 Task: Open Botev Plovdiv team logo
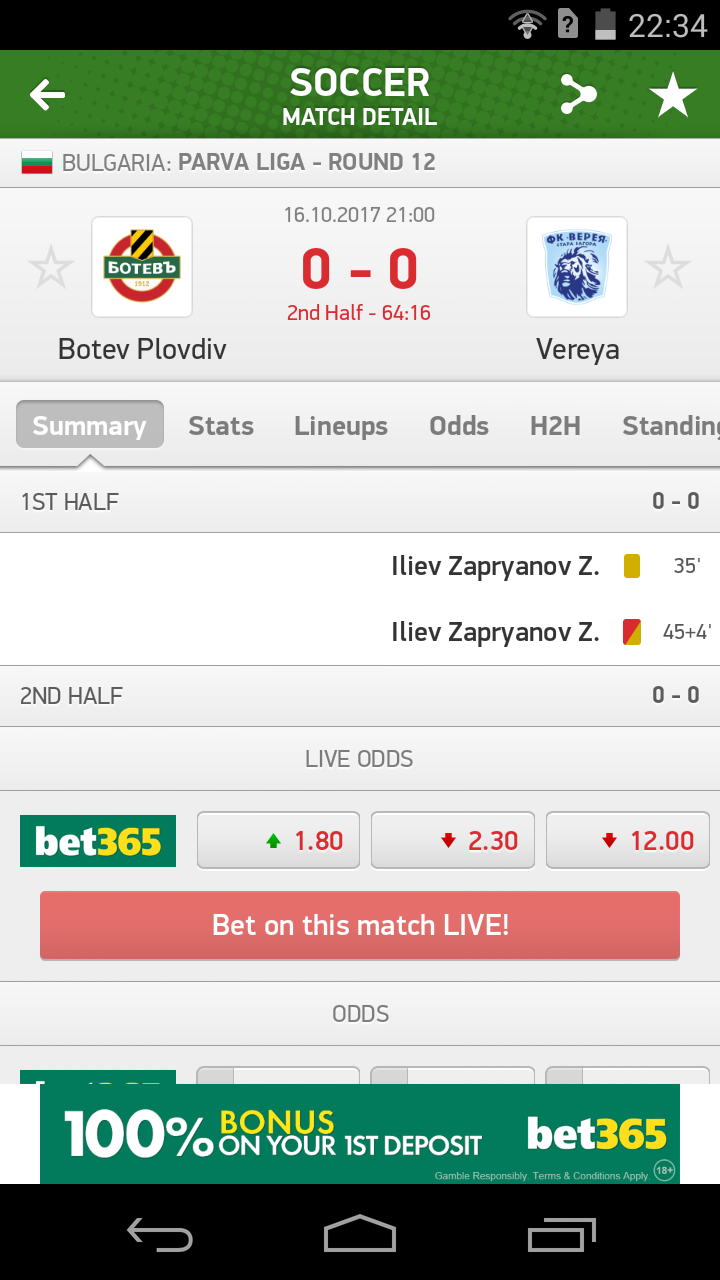point(142,267)
